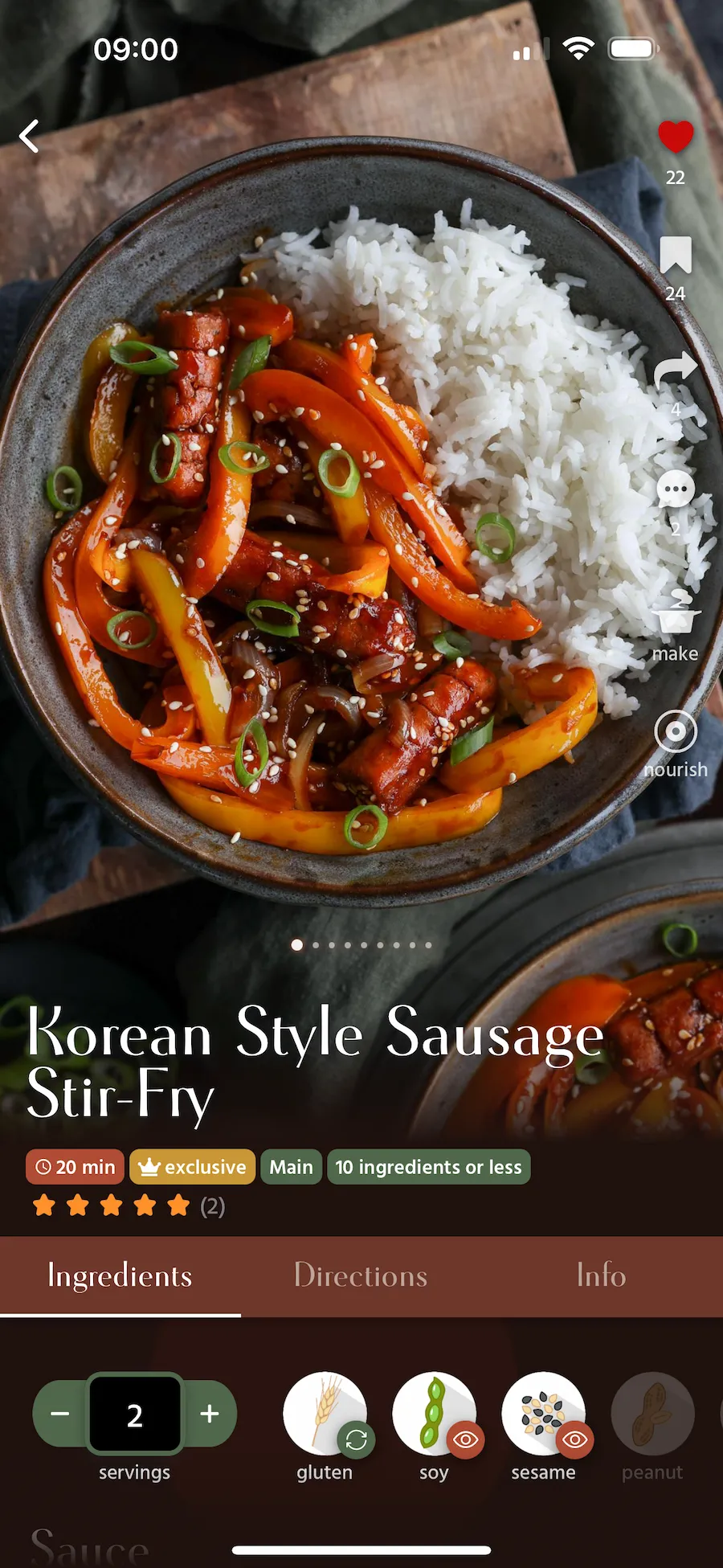Image resolution: width=723 pixels, height=1568 pixels.
Task: Unlike the recipe using the heart icon
Action: (x=675, y=137)
